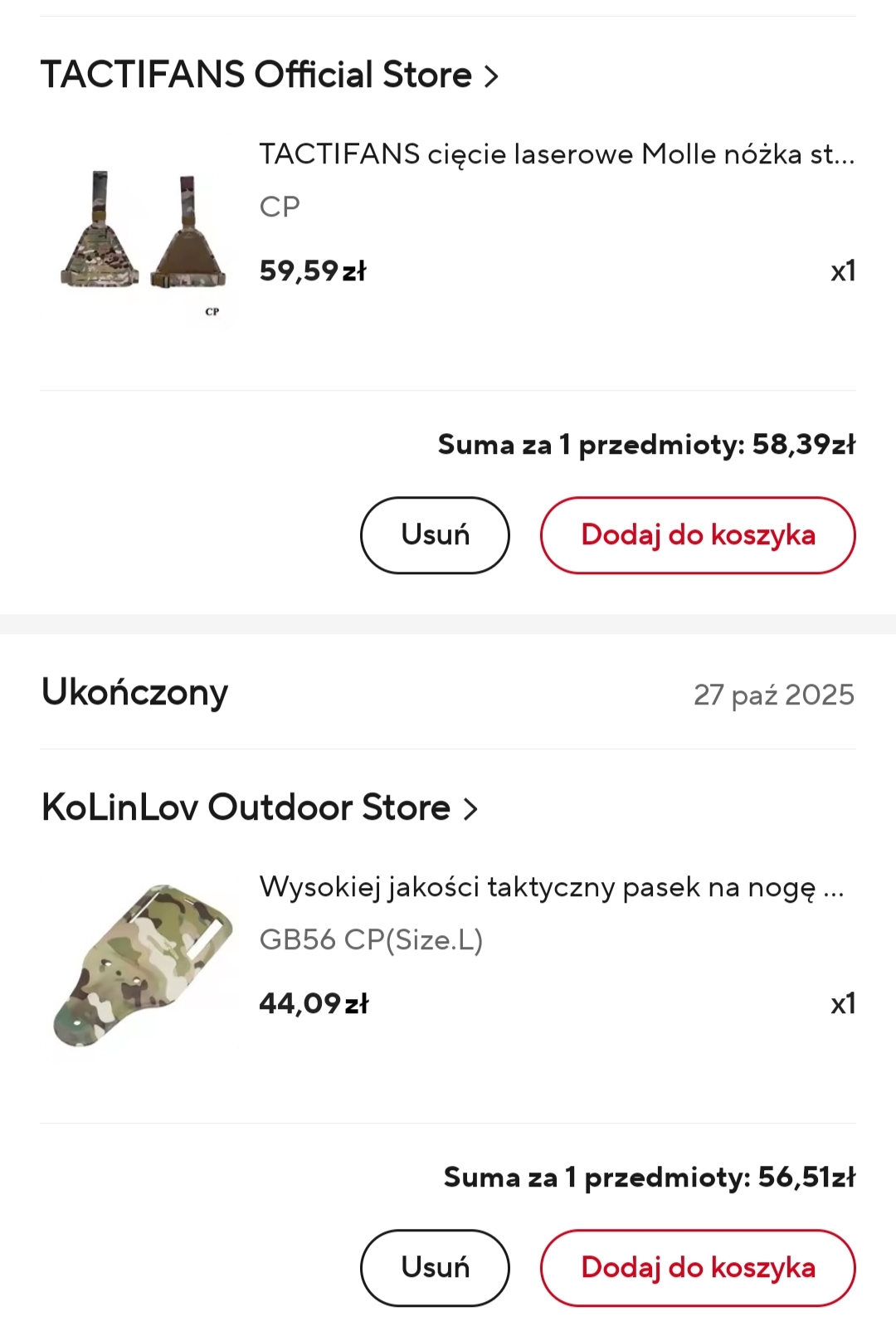
Task: Open the TACTIFANS Molle leg strap product
Action: 556,154
